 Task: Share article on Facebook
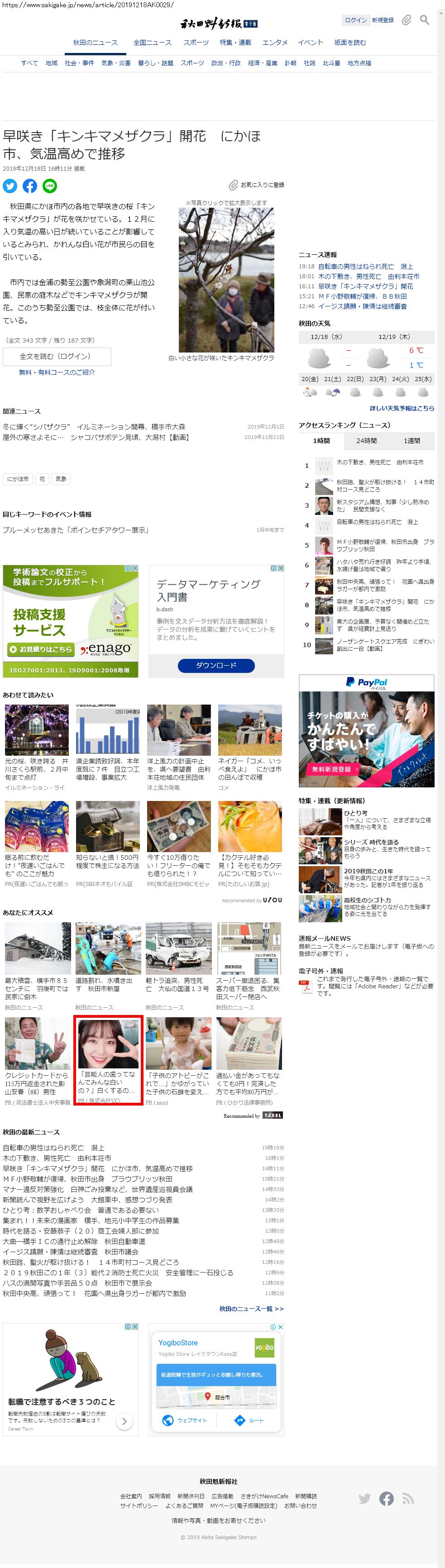click(30, 186)
